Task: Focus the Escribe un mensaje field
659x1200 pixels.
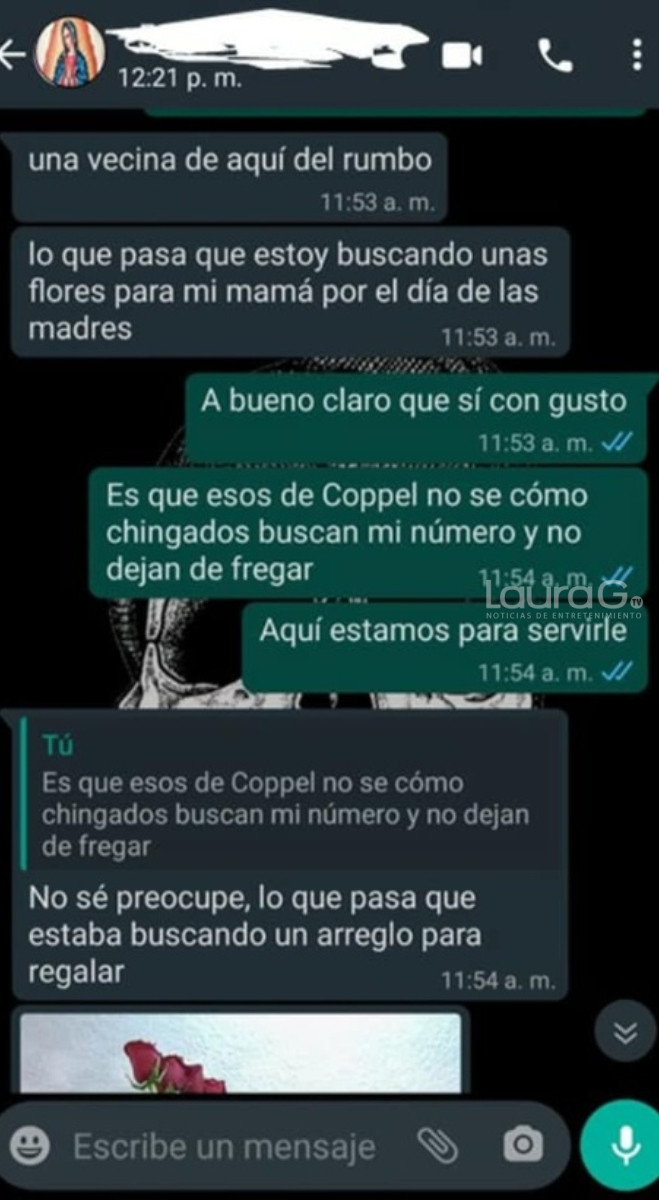Action: tap(225, 1146)
